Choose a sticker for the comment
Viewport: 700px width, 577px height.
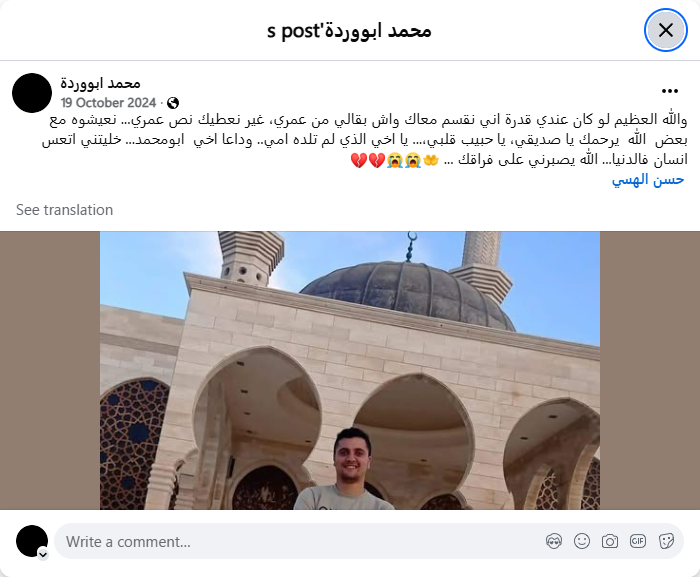666,541
